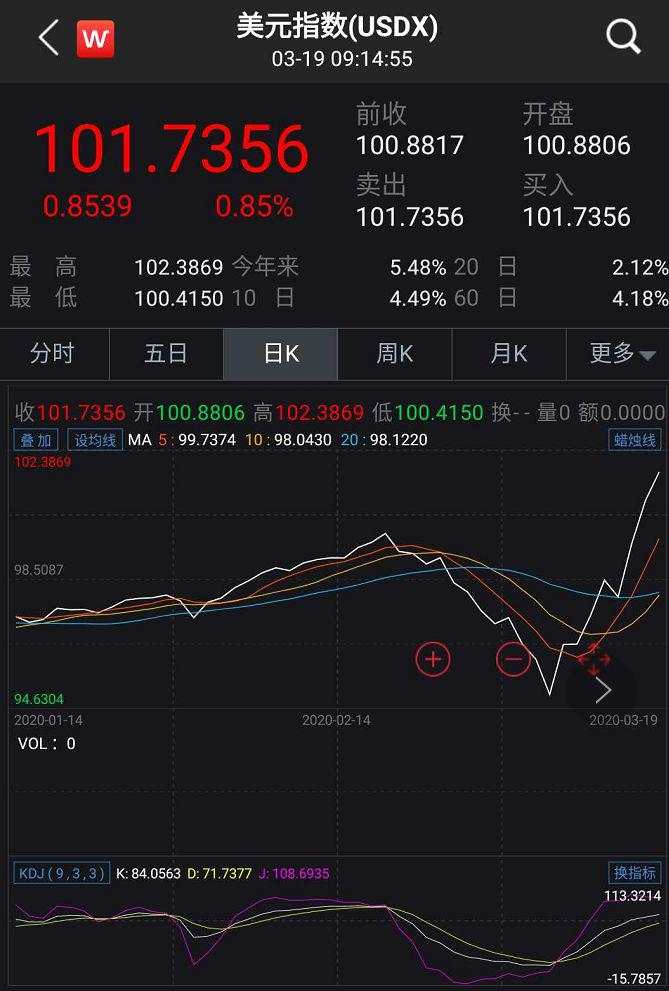
Task: Open the search magnifier icon
Action: point(623,38)
